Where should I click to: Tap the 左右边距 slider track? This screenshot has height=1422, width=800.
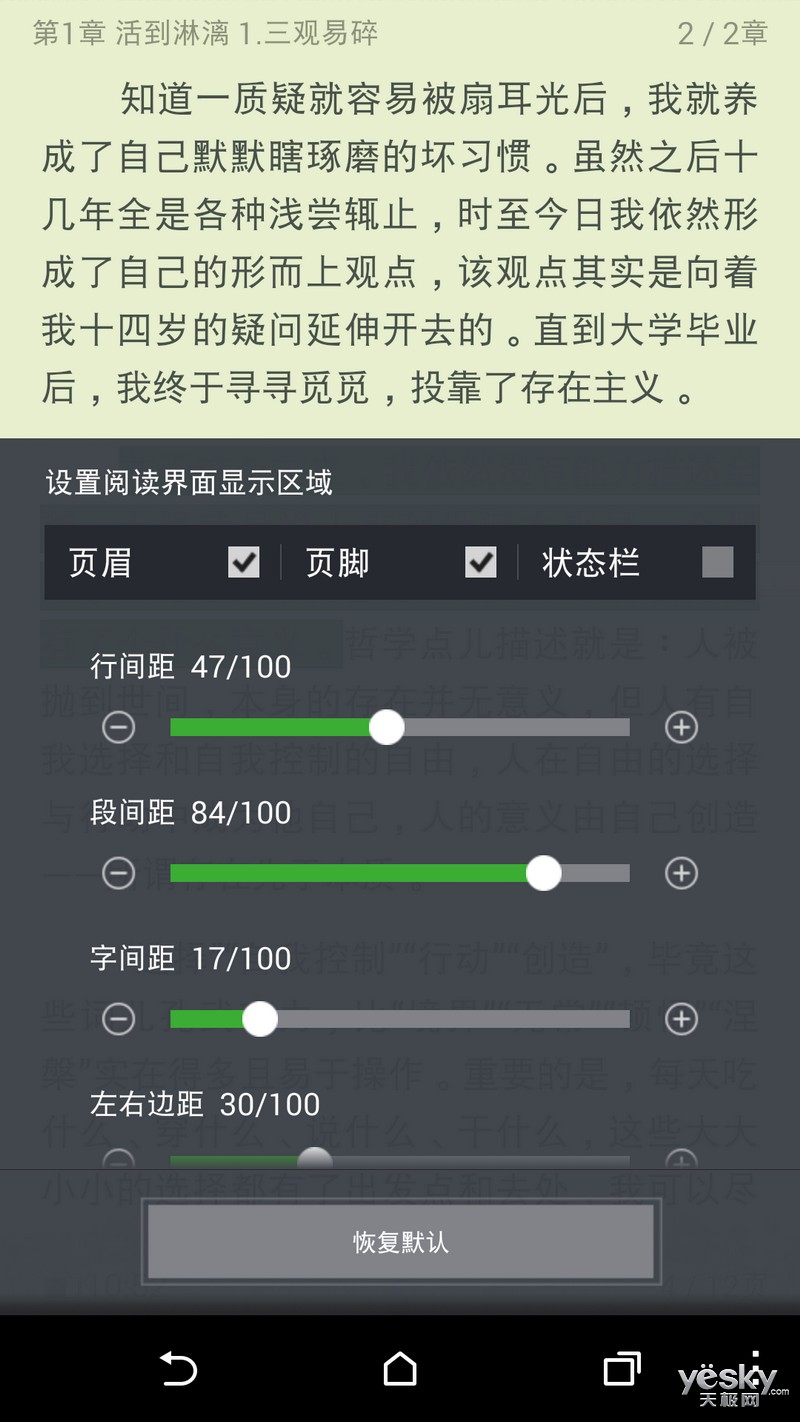click(400, 1161)
